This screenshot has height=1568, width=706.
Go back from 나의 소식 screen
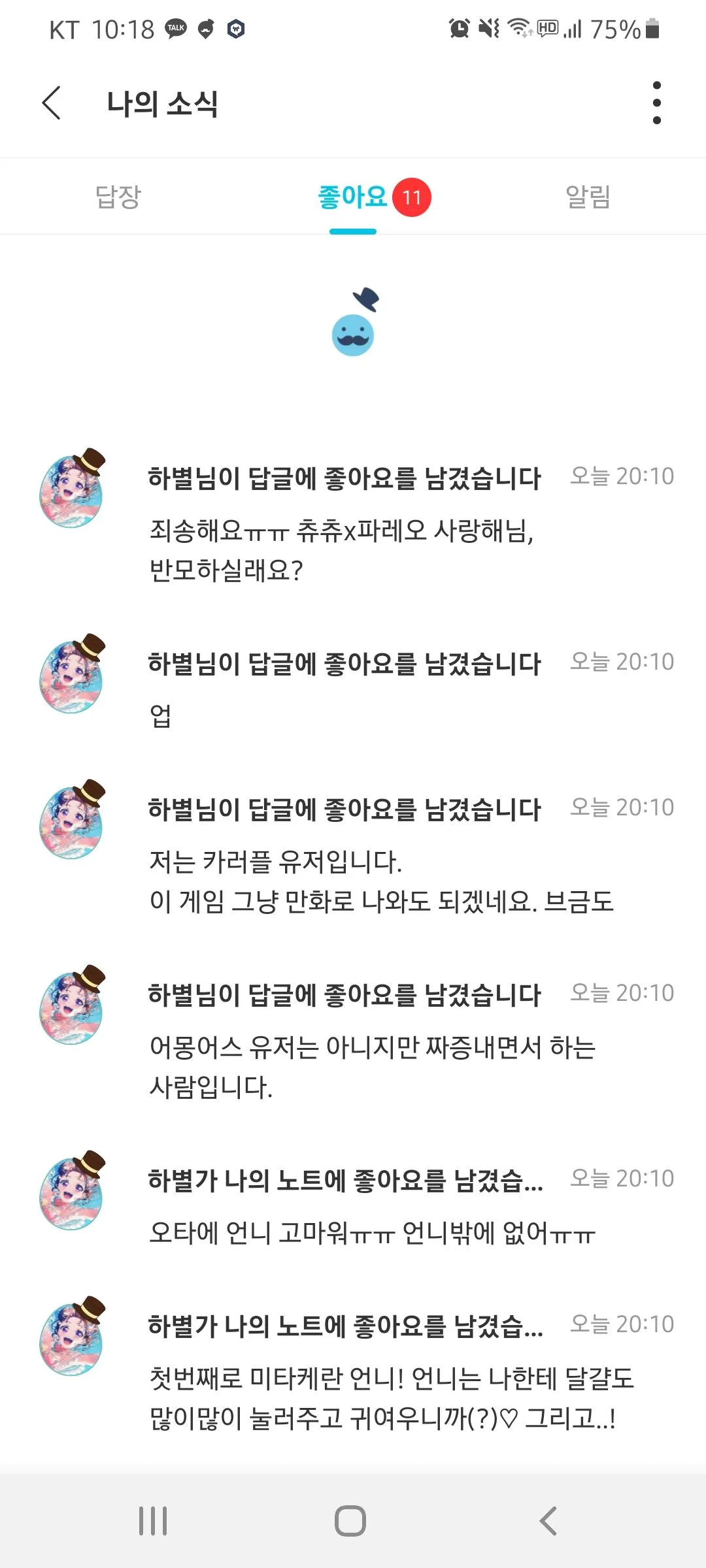[52, 103]
